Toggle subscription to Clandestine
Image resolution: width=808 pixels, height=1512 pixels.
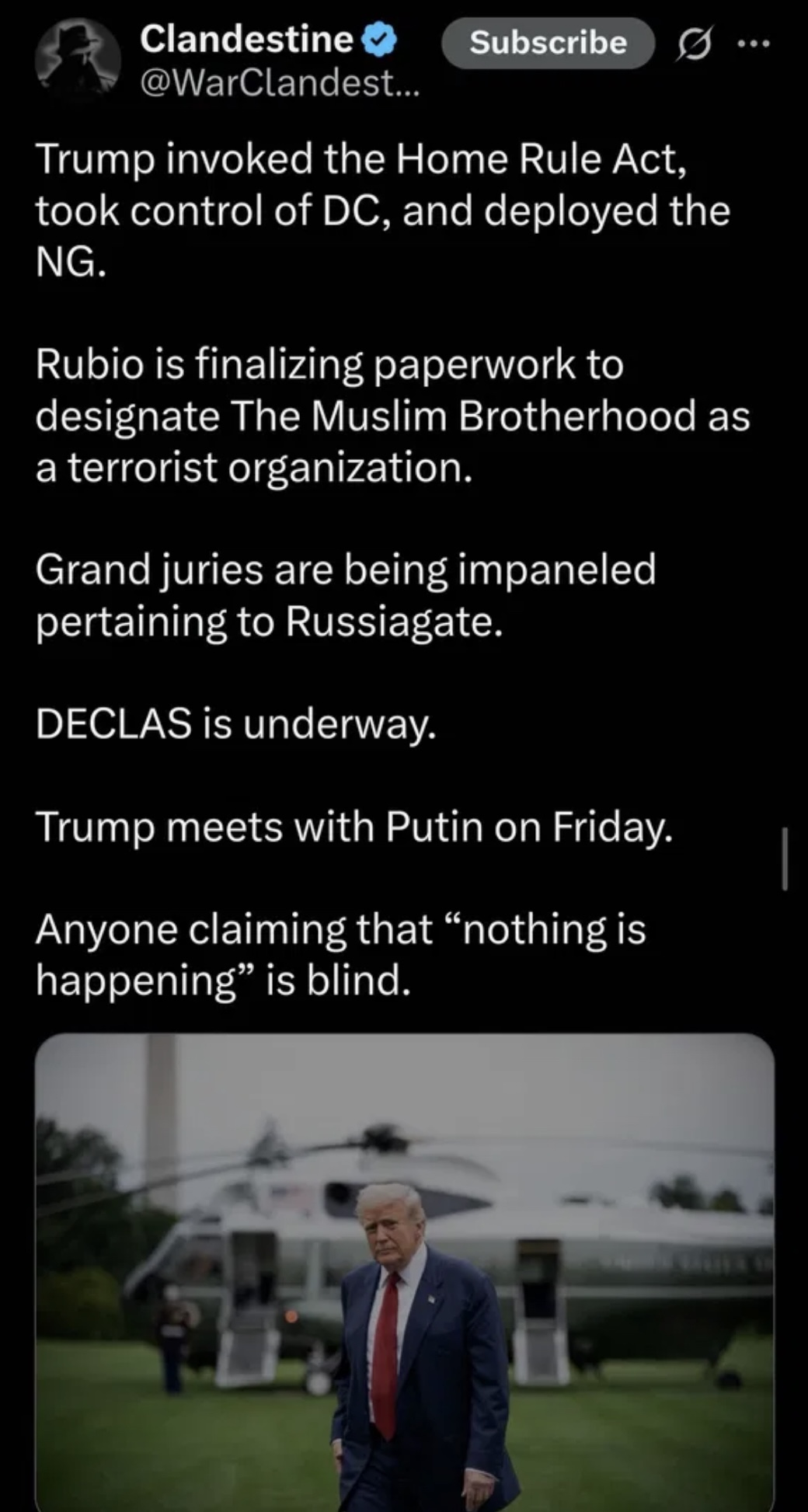pyautogui.click(x=550, y=44)
